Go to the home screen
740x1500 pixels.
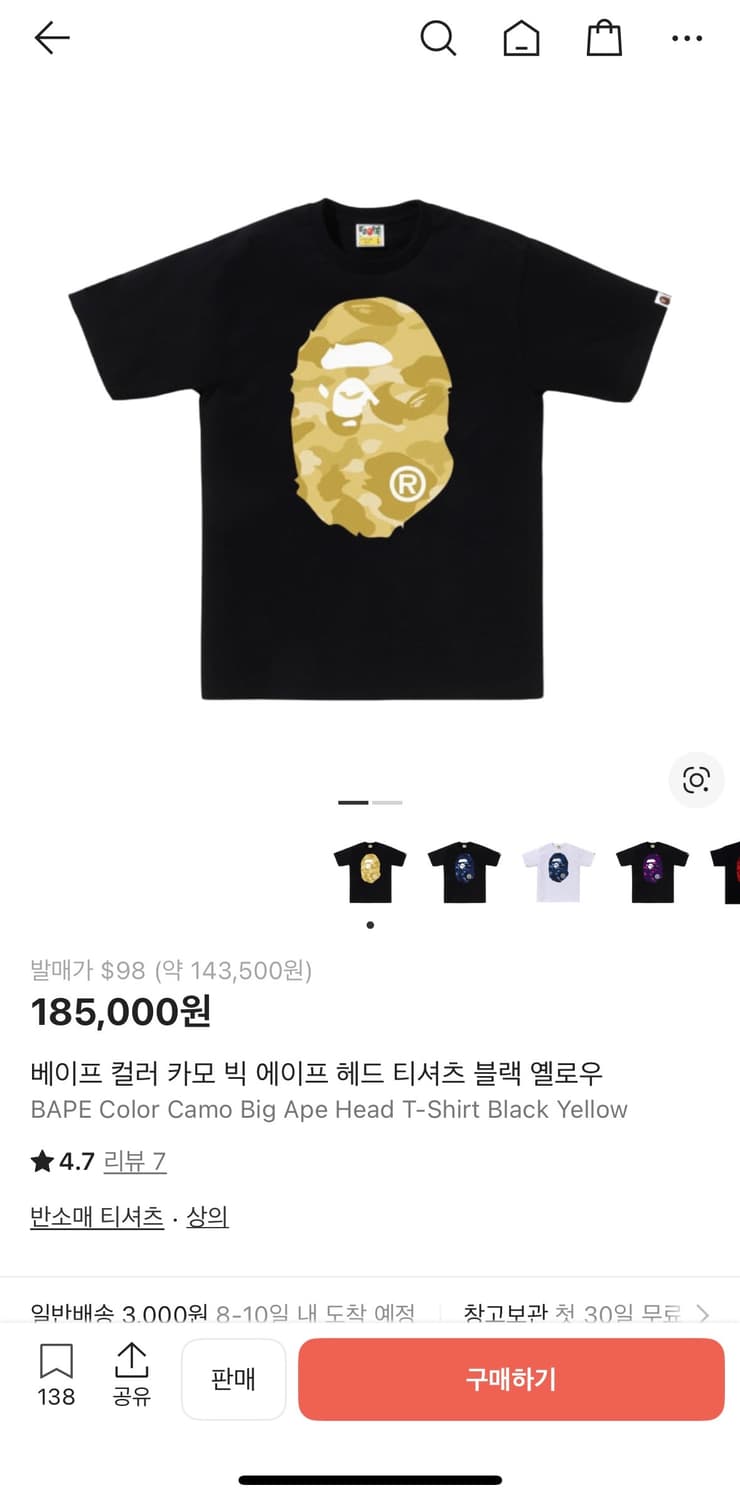coord(521,38)
